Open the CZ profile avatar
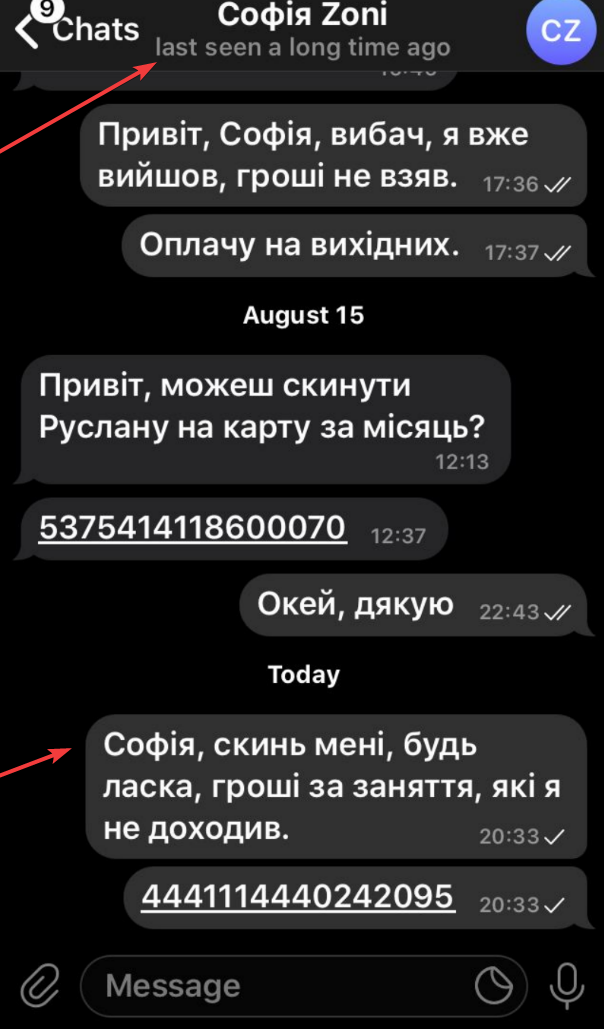604x1029 pixels. 559,30
